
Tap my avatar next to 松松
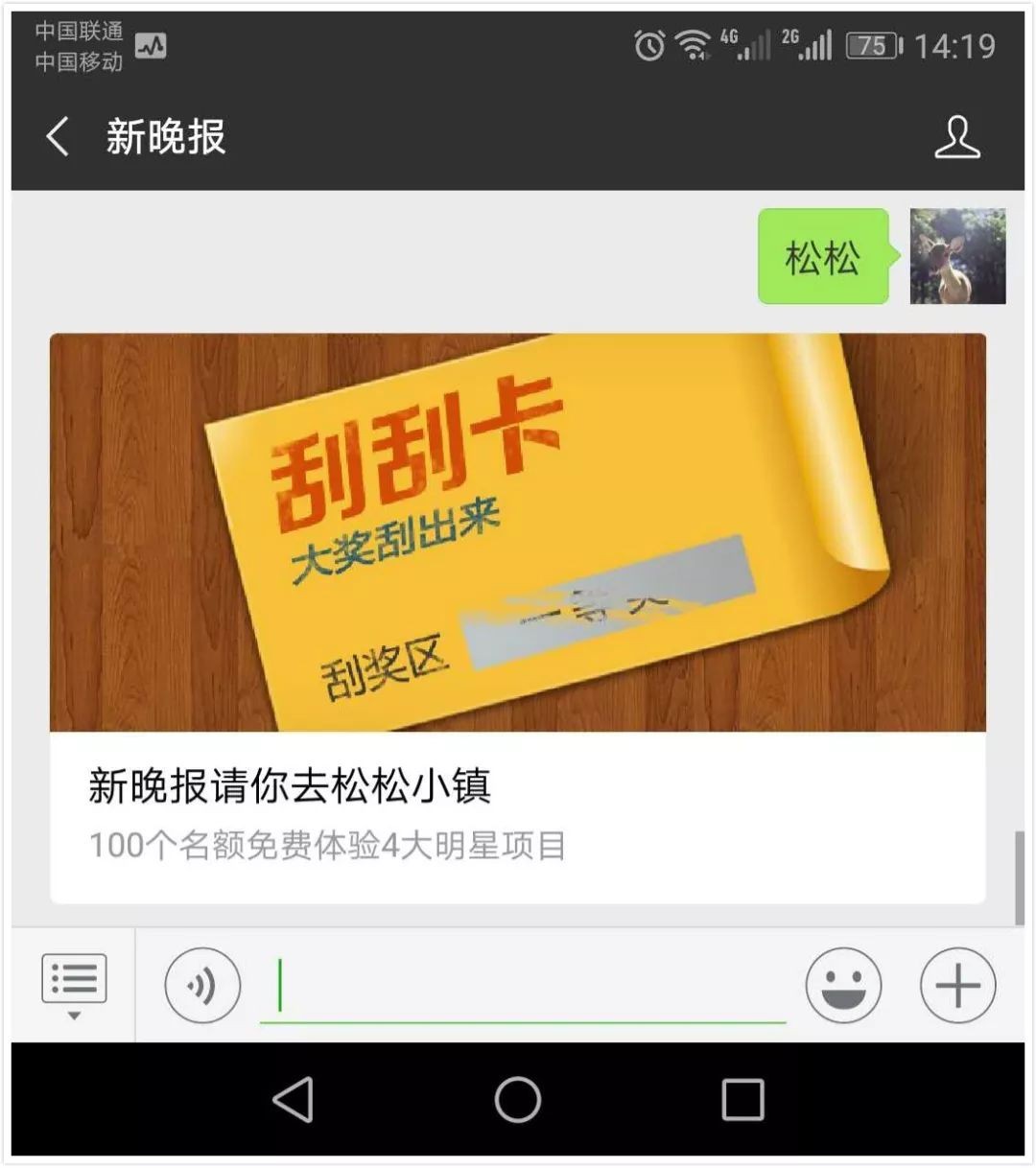956,256
